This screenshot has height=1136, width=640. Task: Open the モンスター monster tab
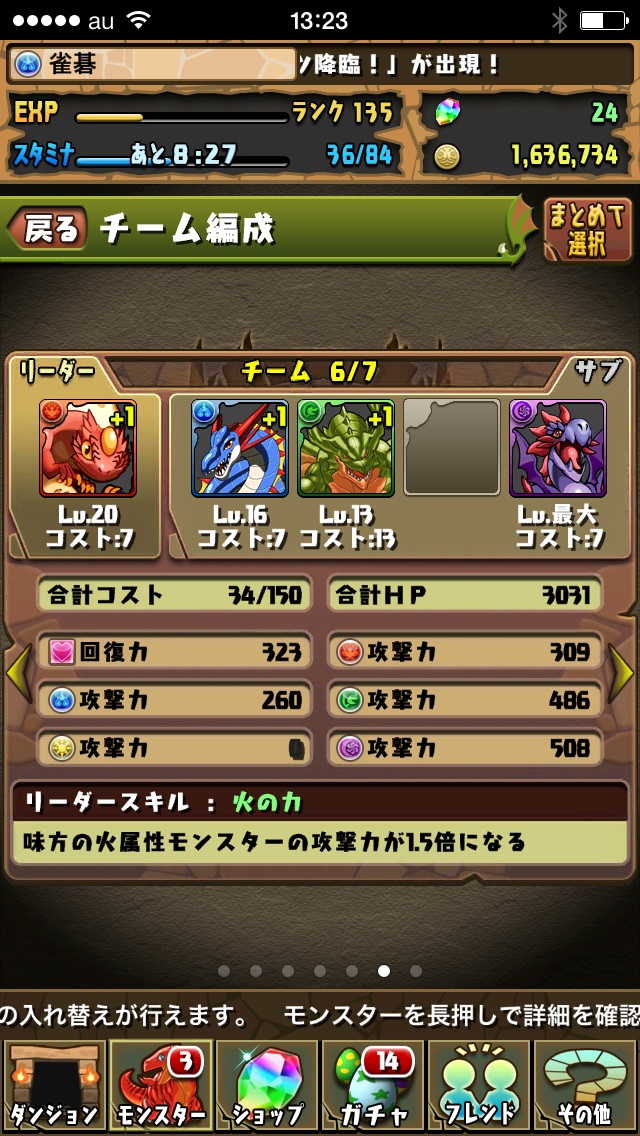click(158, 1085)
